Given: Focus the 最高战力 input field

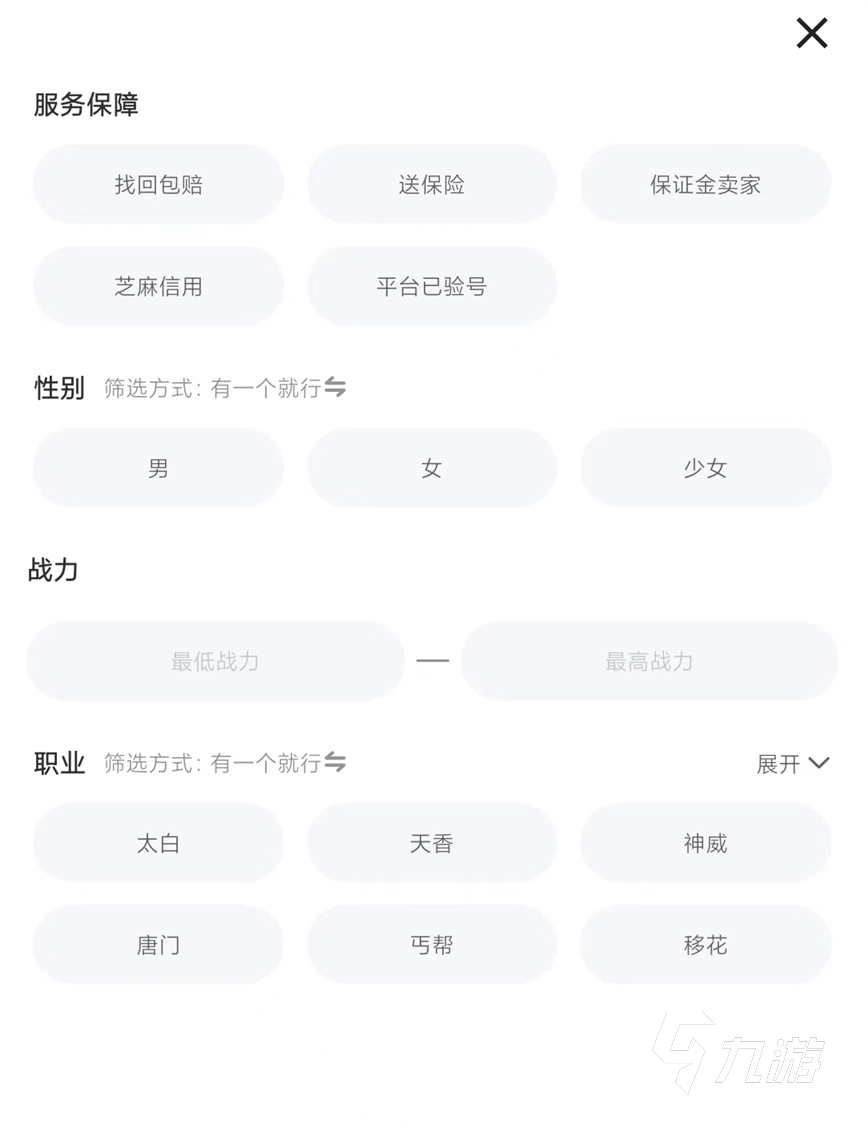Looking at the screenshot, I should pyautogui.click(x=649, y=661).
